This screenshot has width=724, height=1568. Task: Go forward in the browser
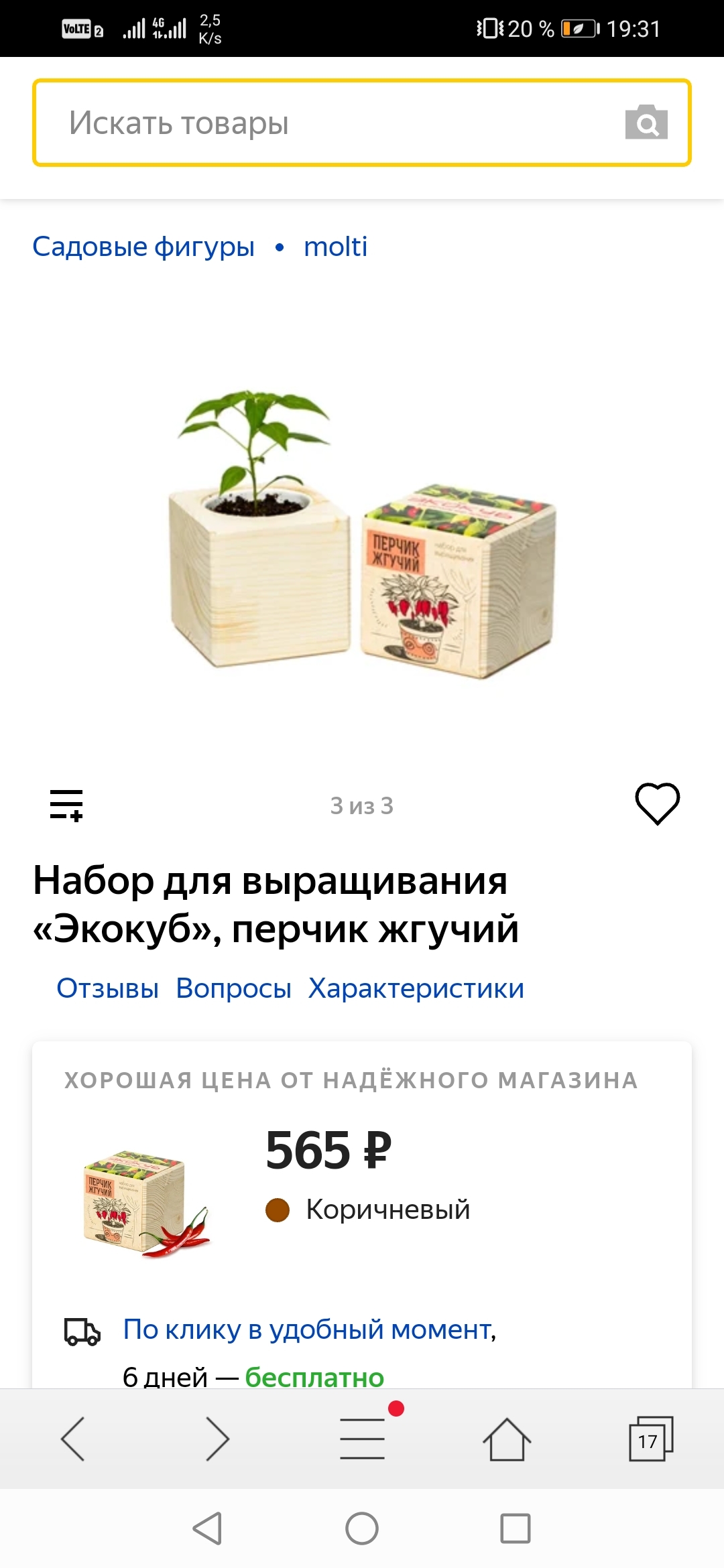(x=217, y=1439)
